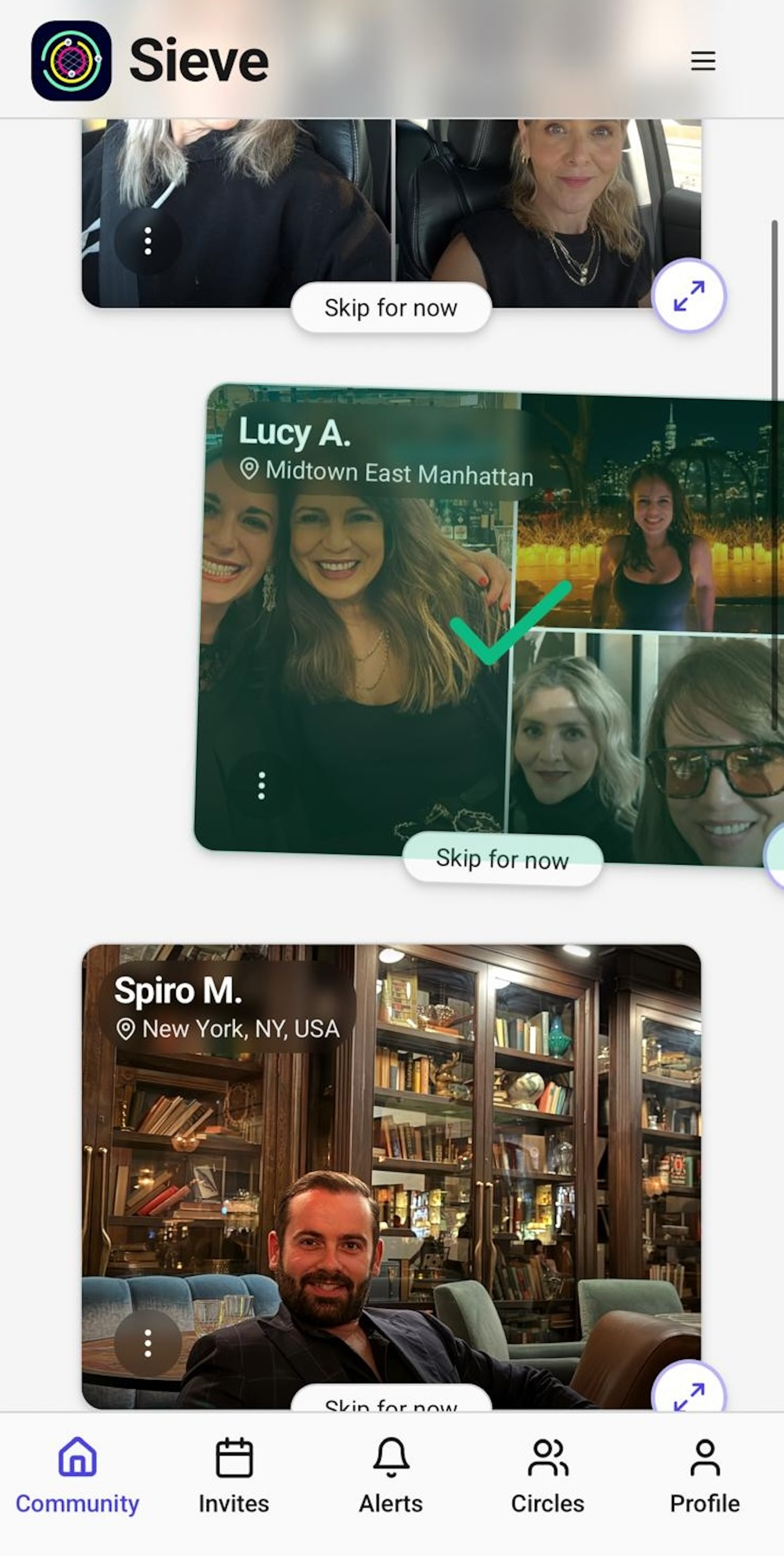Open the three-dot menu on Spiro M.'s card
The height and width of the screenshot is (1556, 784).
[x=148, y=1343]
